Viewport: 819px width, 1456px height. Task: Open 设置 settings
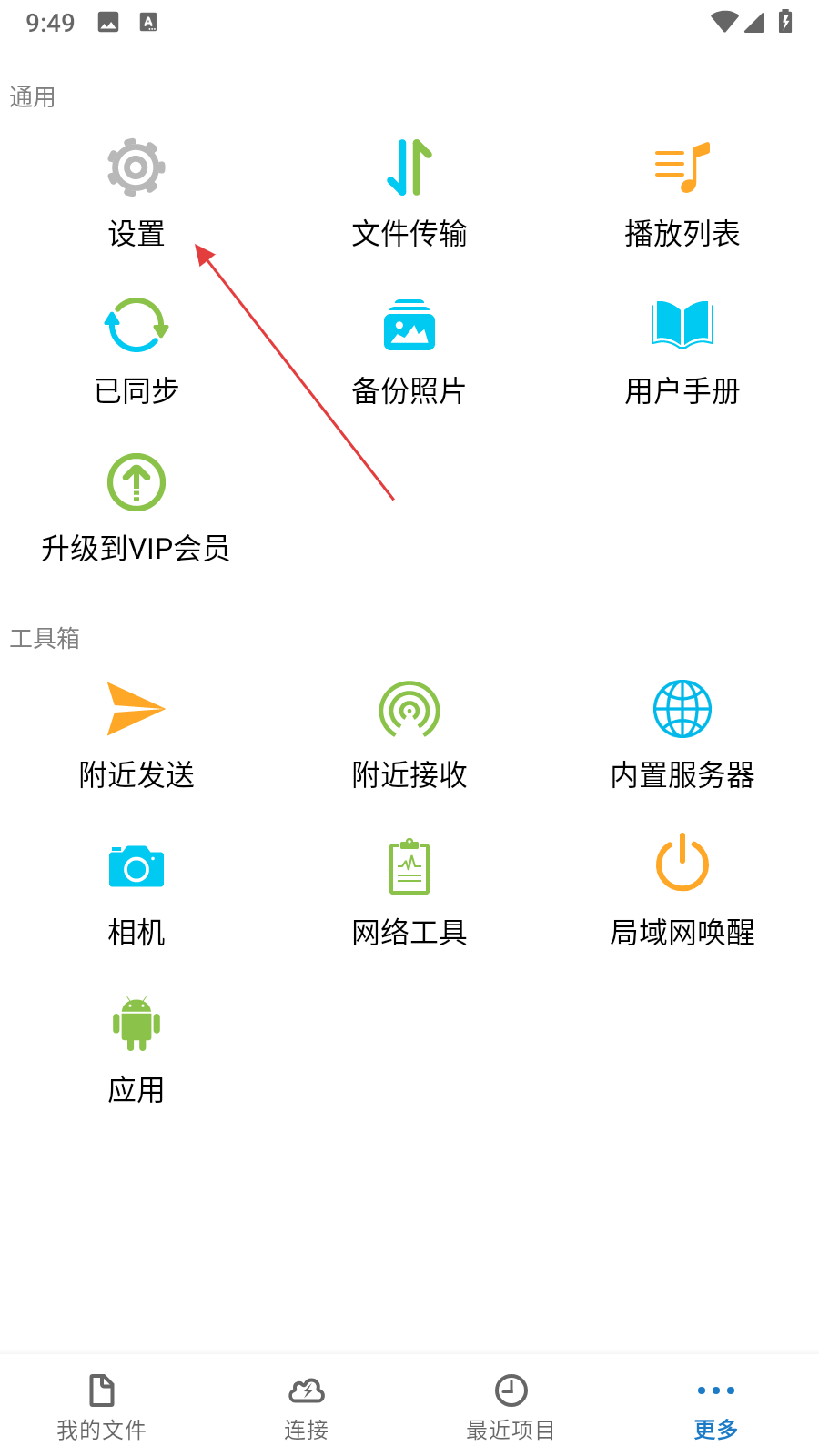tap(136, 192)
